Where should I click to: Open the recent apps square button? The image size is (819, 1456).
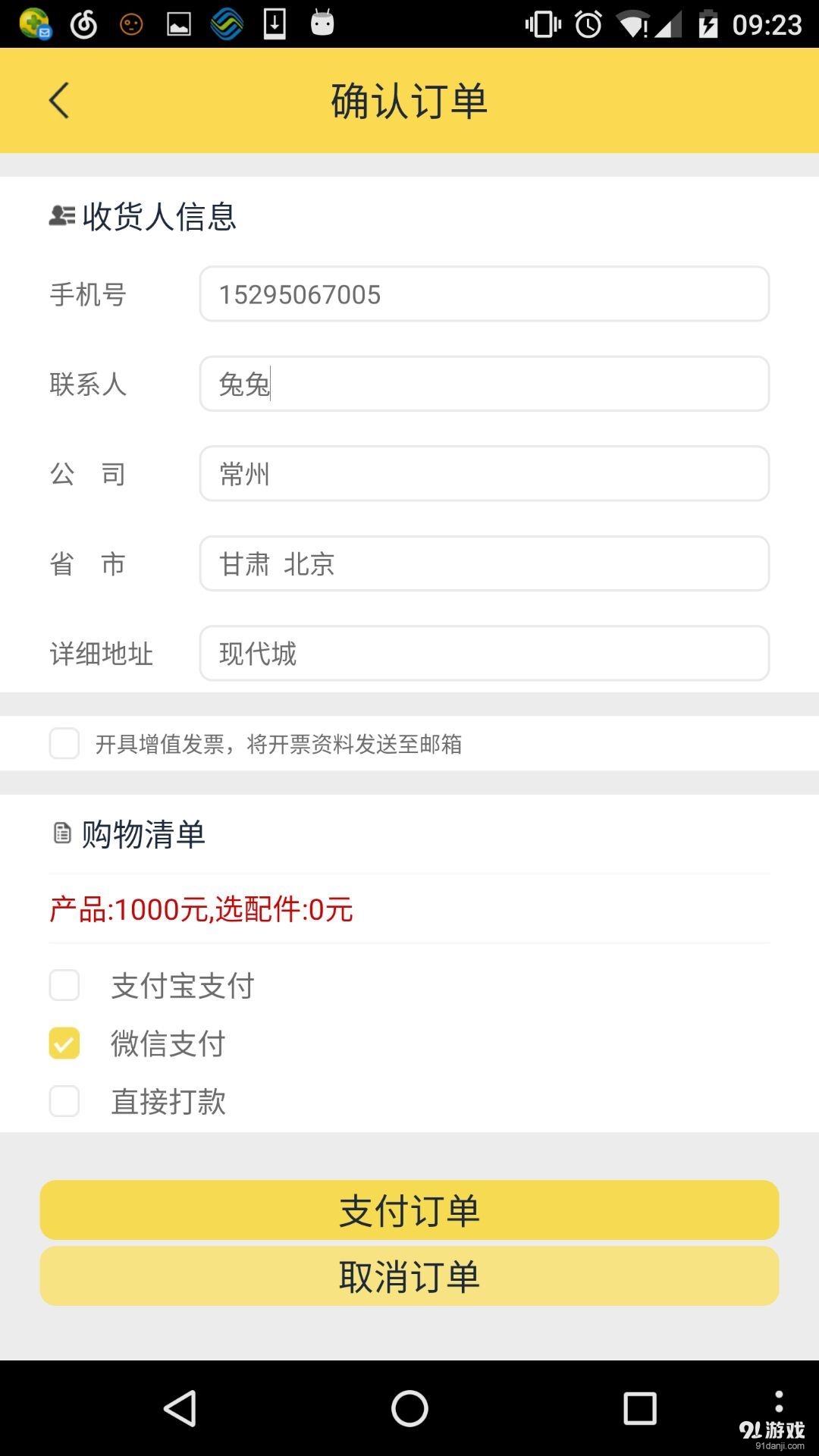coord(641,1407)
